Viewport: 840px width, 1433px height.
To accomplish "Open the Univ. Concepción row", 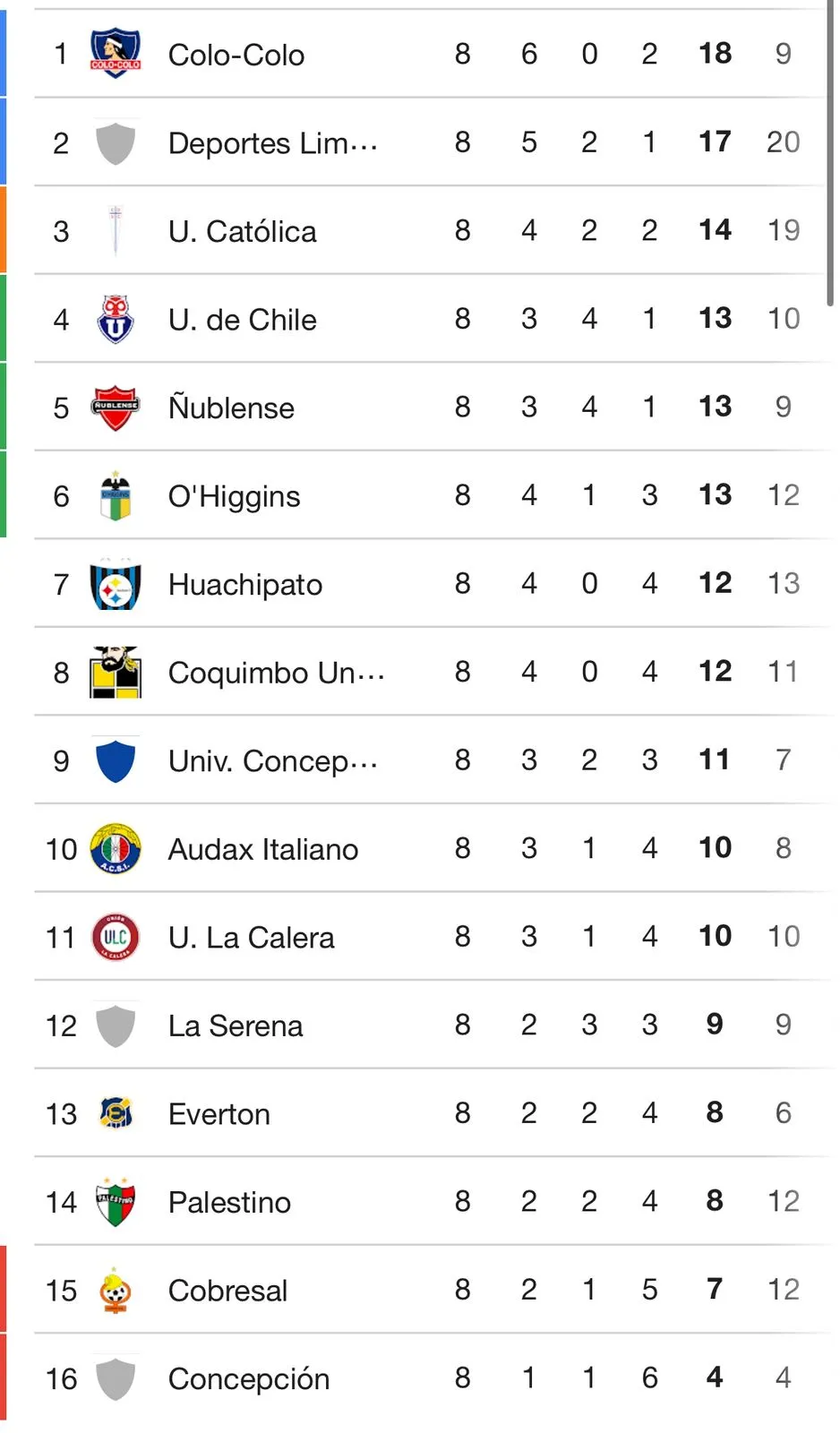I will (x=272, y=760).
